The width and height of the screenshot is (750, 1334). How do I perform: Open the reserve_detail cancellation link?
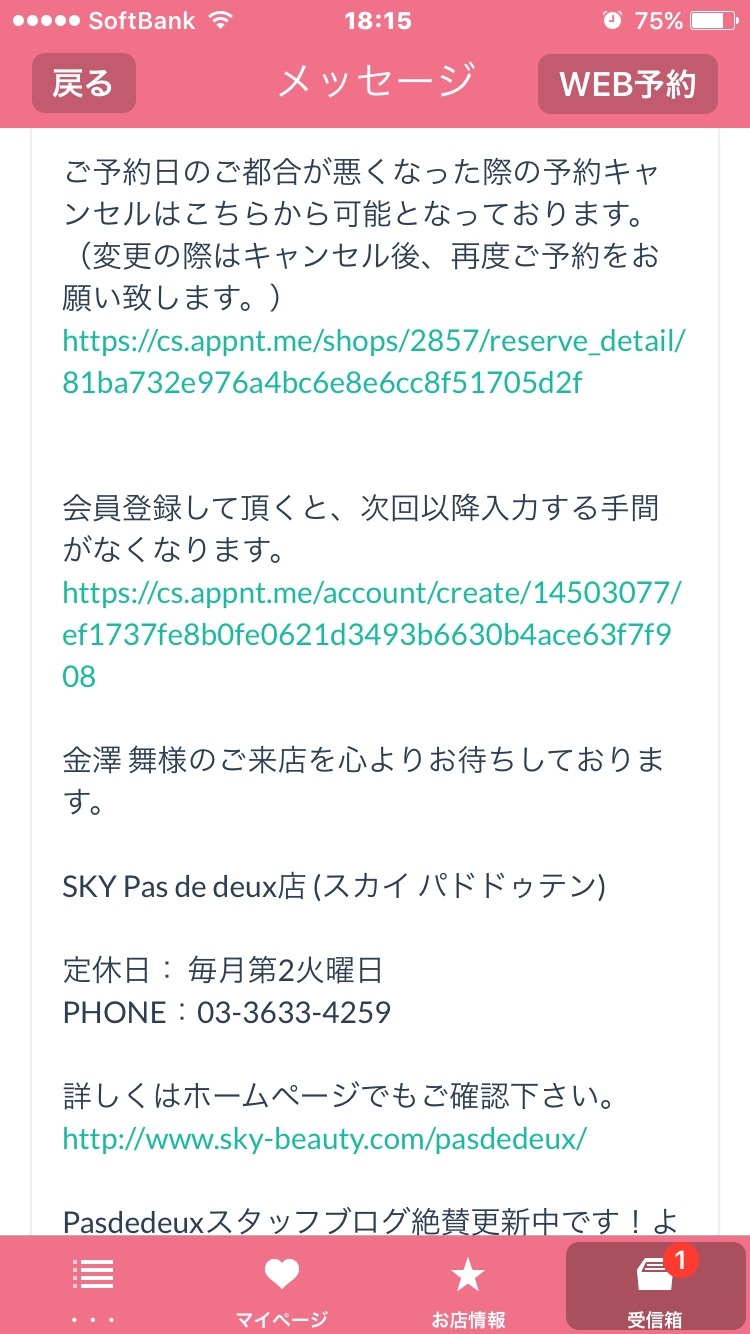coord(374,361)
